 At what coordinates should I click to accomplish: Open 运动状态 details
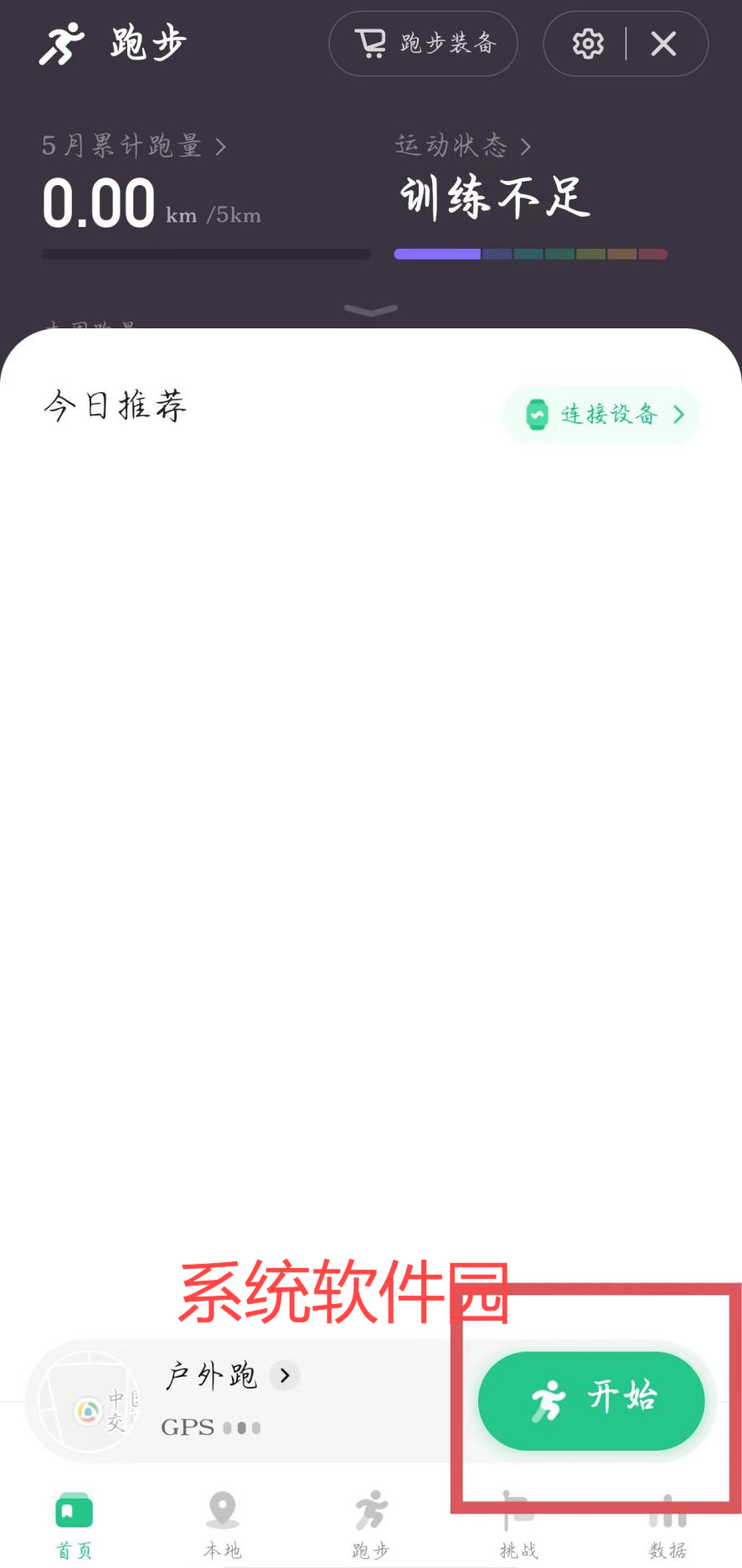point(463,147)
